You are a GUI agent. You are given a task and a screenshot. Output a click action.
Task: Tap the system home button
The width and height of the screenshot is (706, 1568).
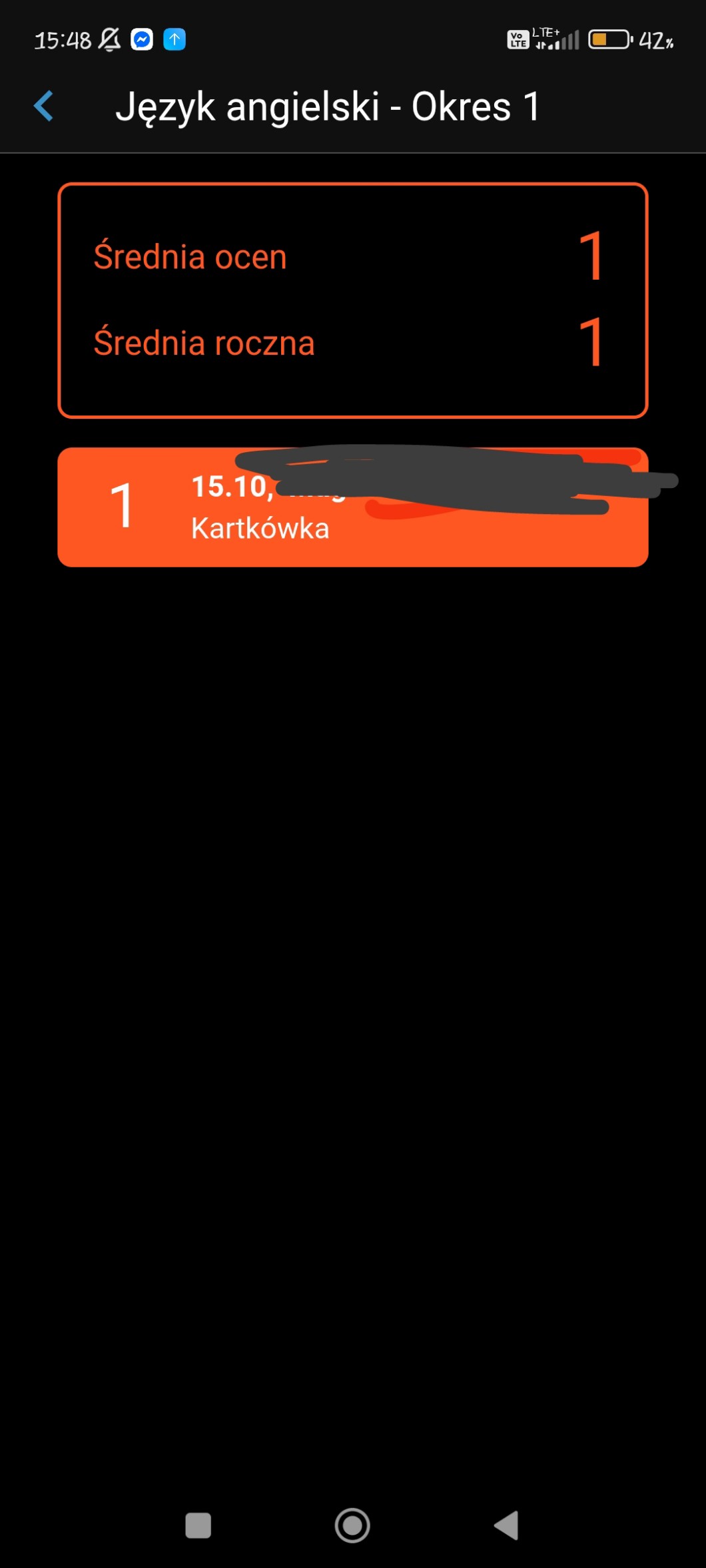352,1525
